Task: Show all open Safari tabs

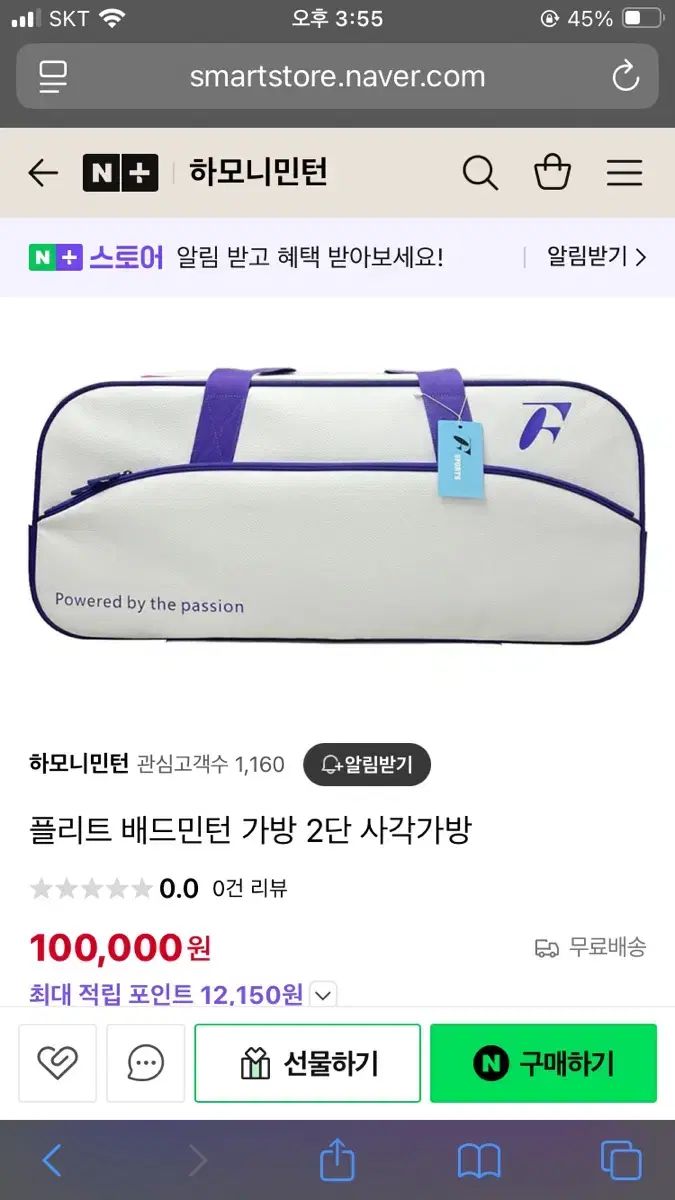Action: coord(620,1161)
